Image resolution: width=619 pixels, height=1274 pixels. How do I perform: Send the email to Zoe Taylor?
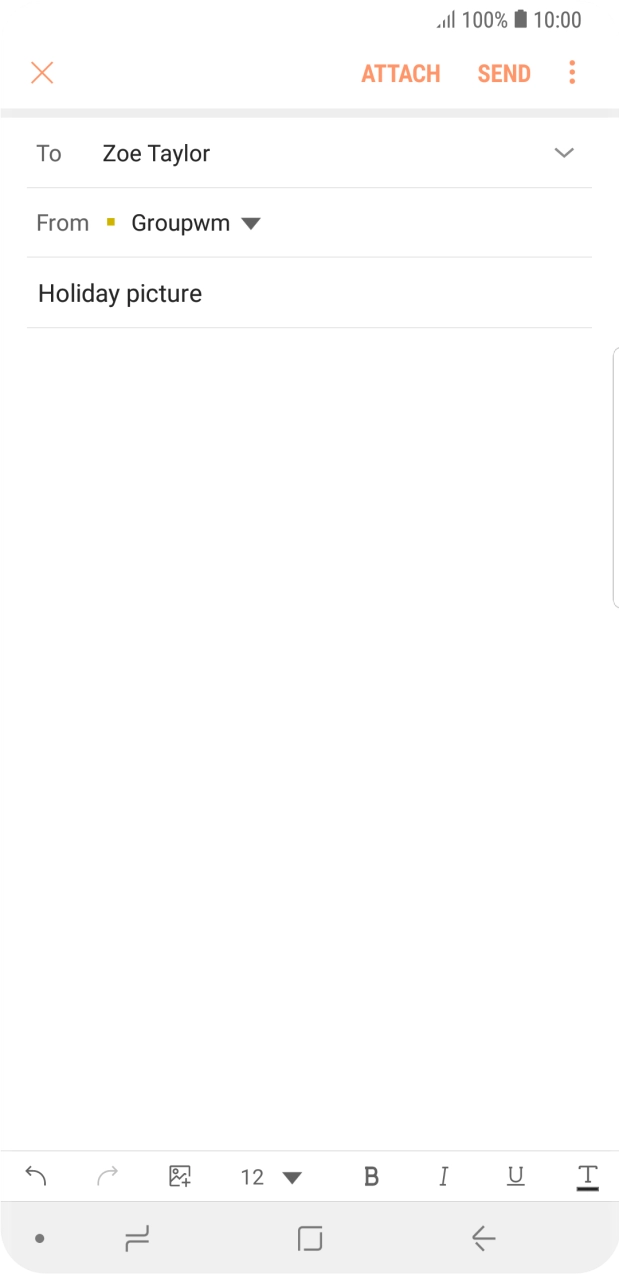tap(504, 74)
